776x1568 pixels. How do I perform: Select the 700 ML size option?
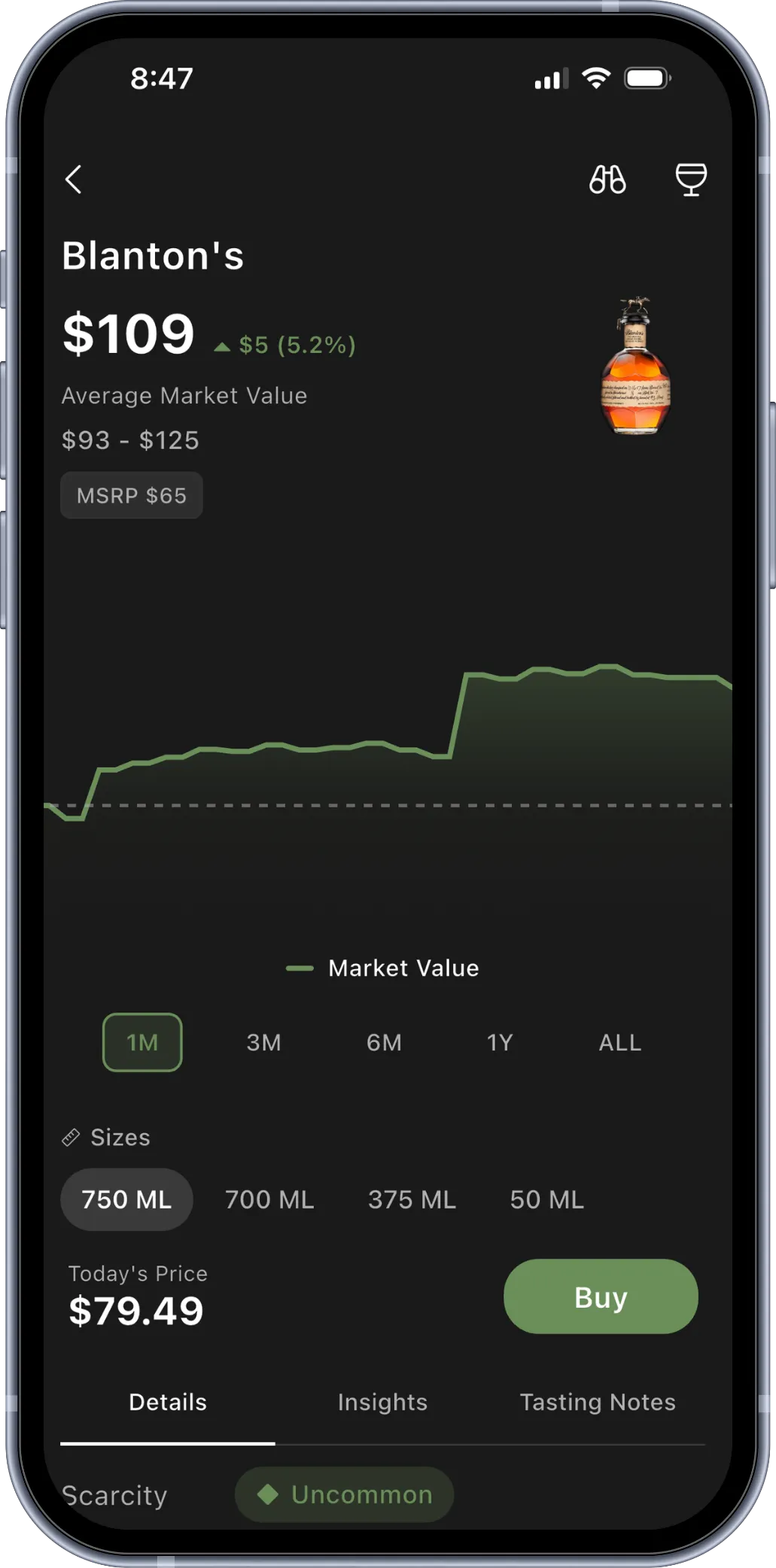(x=269, y=1199)
